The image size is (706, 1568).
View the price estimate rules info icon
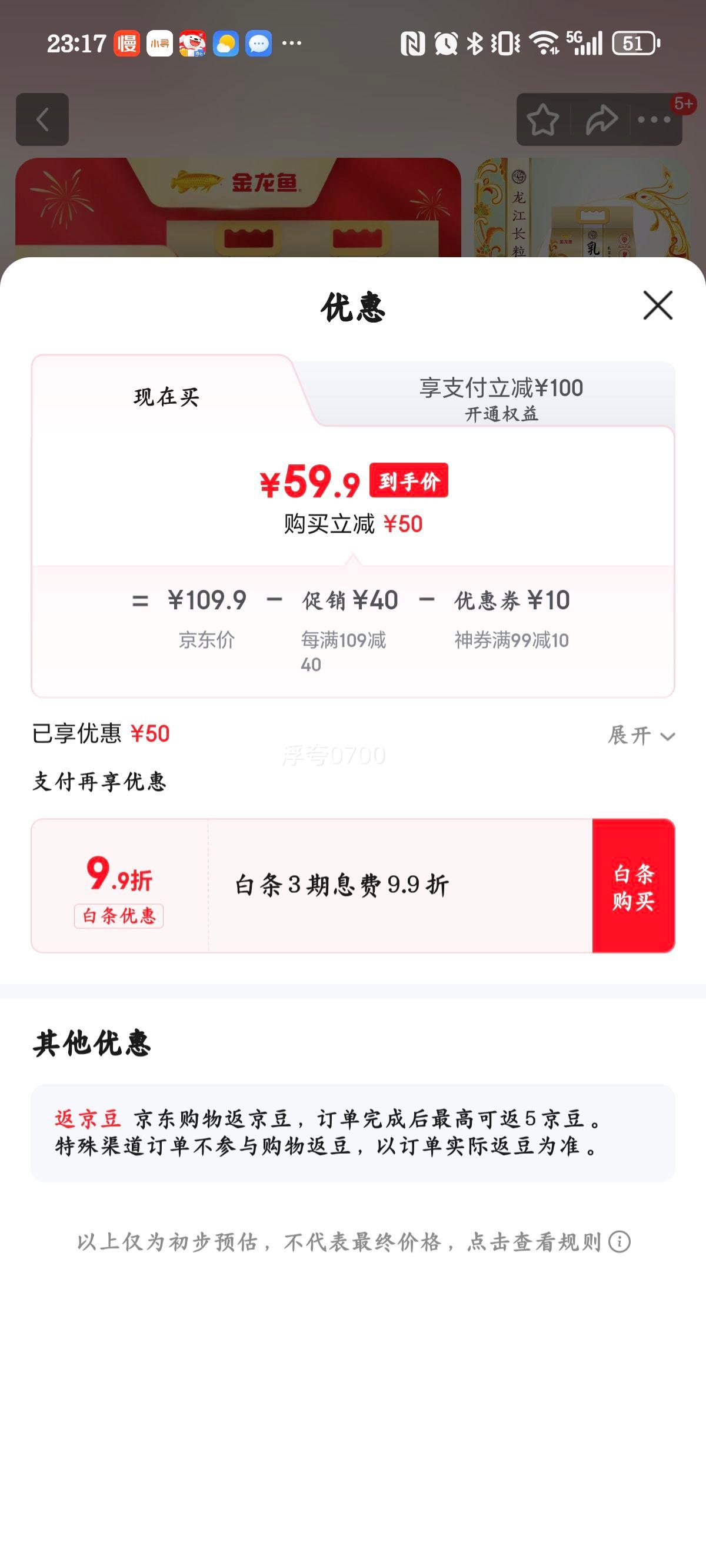[620, 1242]
